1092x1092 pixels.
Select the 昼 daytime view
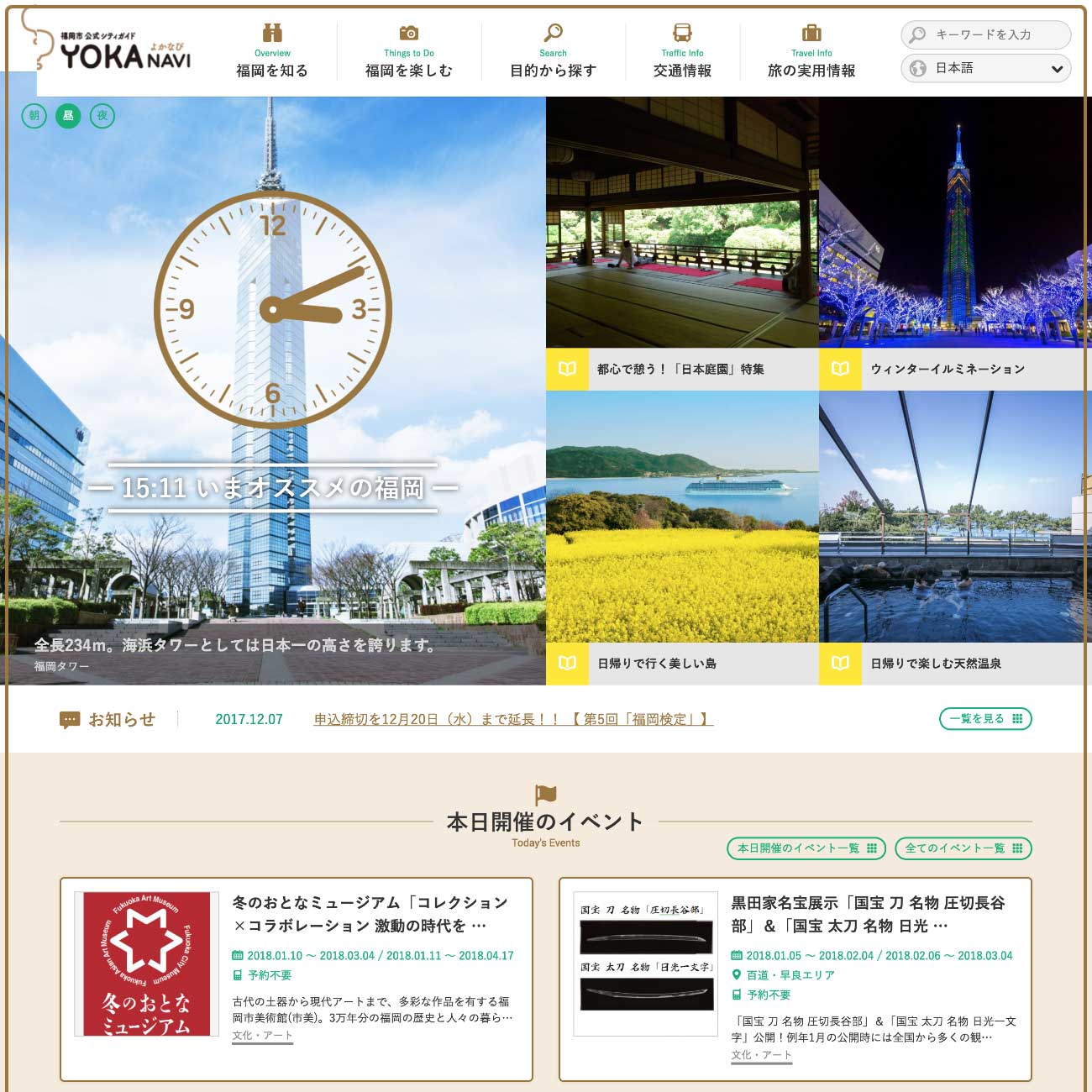click(68, 116)
